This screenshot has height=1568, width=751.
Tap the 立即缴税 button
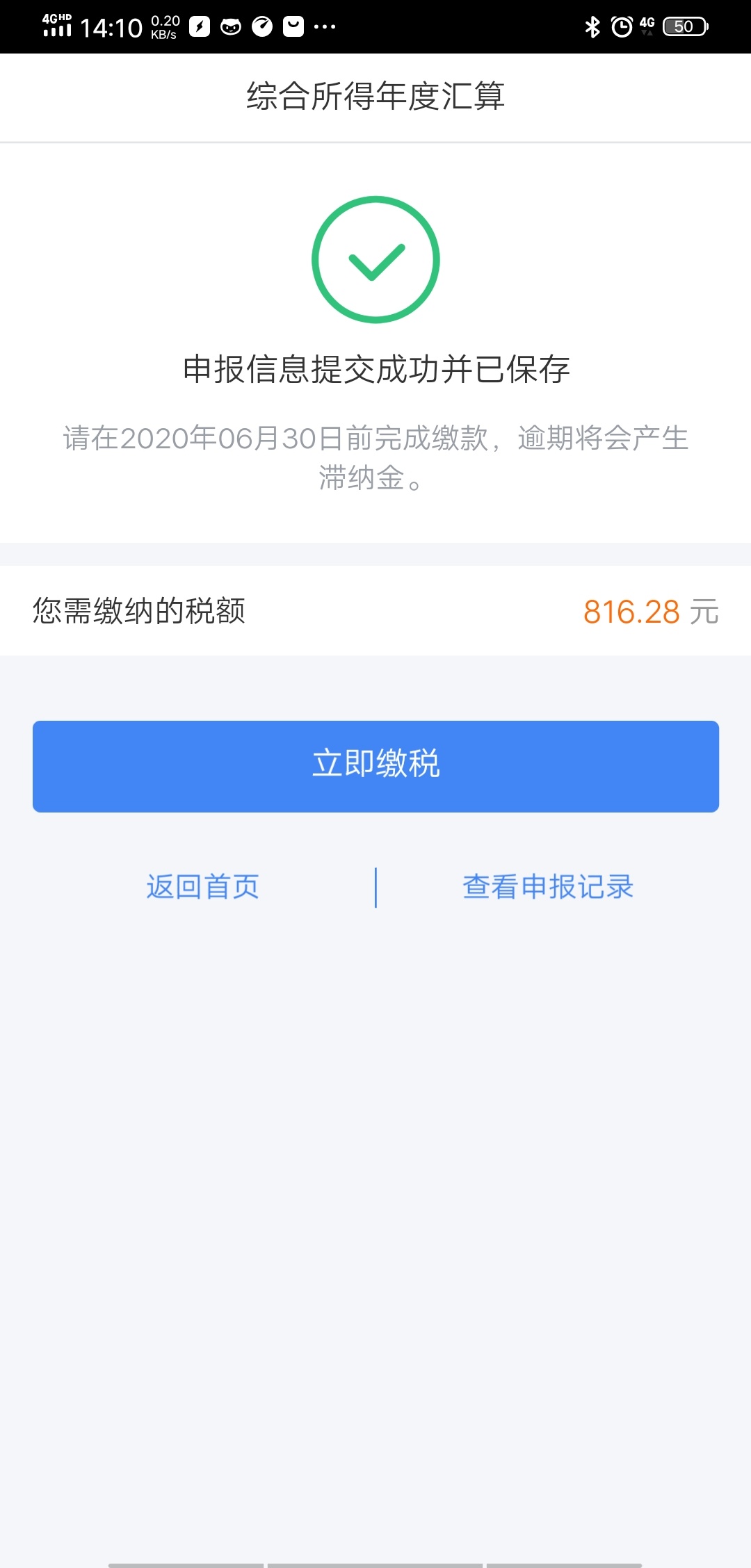coord(375,766)
